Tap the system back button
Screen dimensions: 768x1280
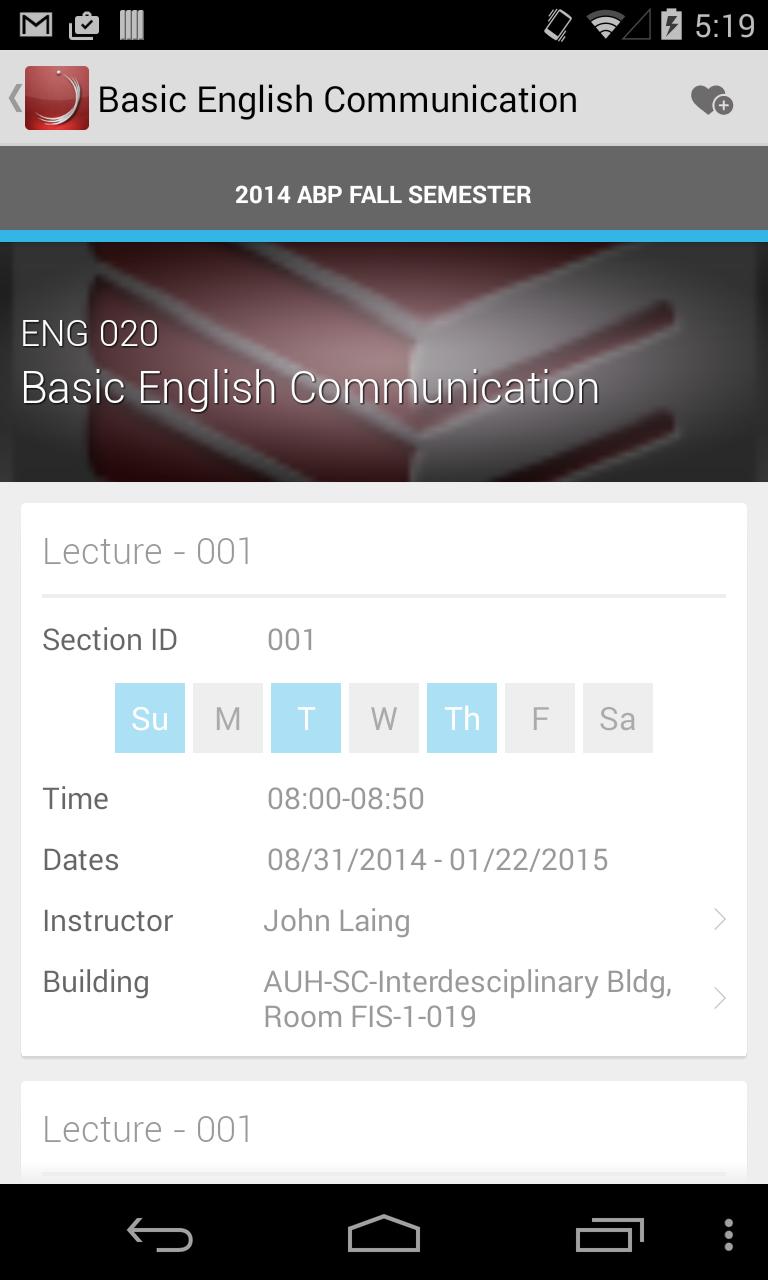tap(159, 1234)
